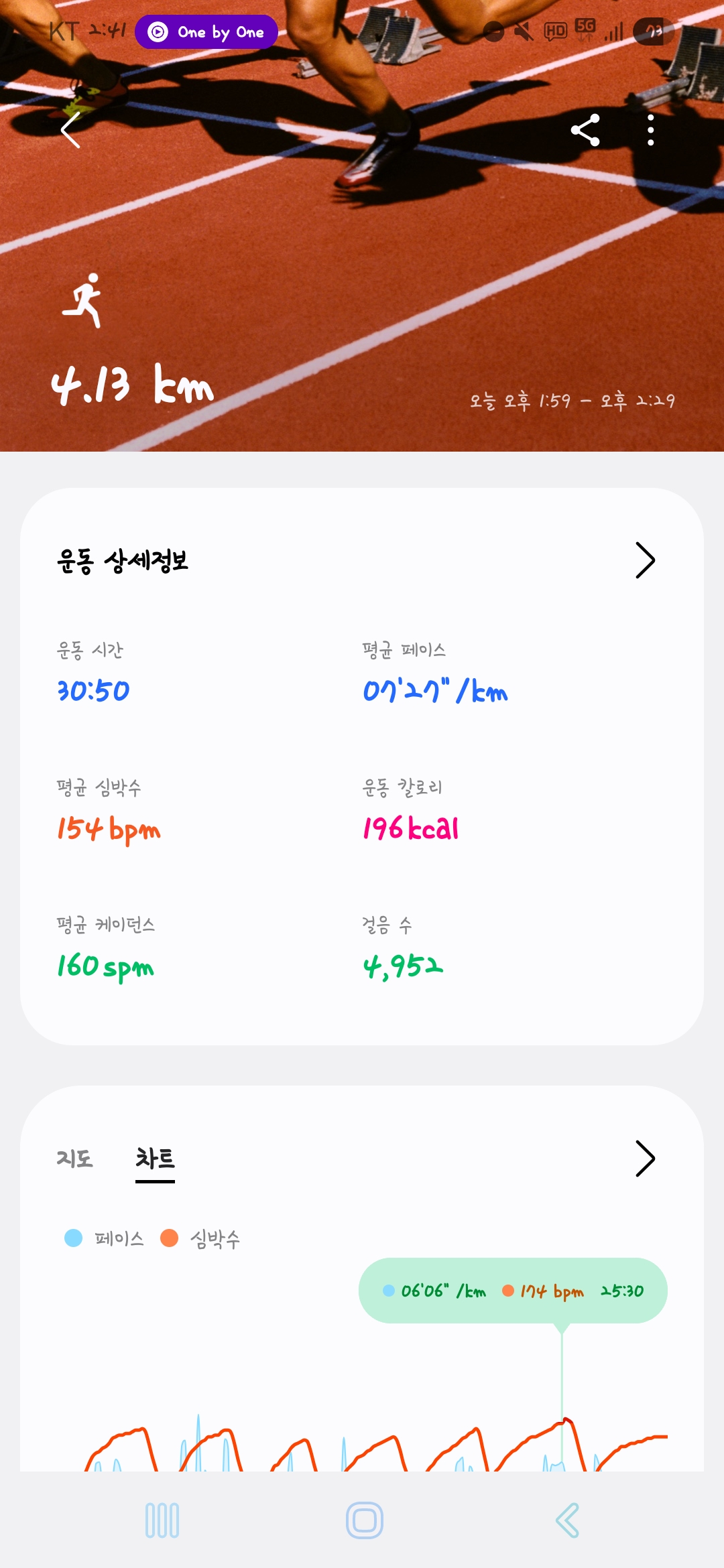Toggle the 페이스 series in chart legend

tap(105, 1238)
